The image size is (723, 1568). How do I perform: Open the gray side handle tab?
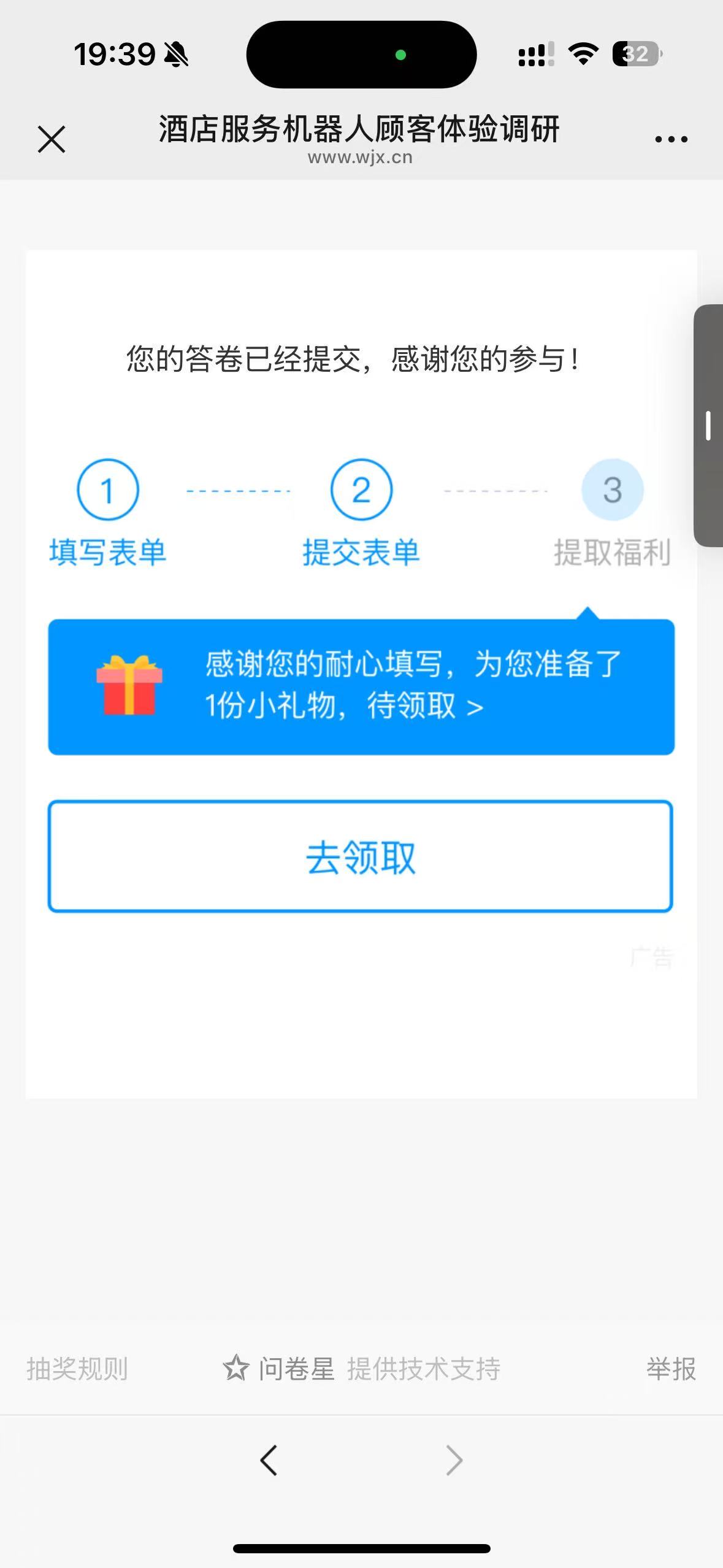tap(708, 425)
